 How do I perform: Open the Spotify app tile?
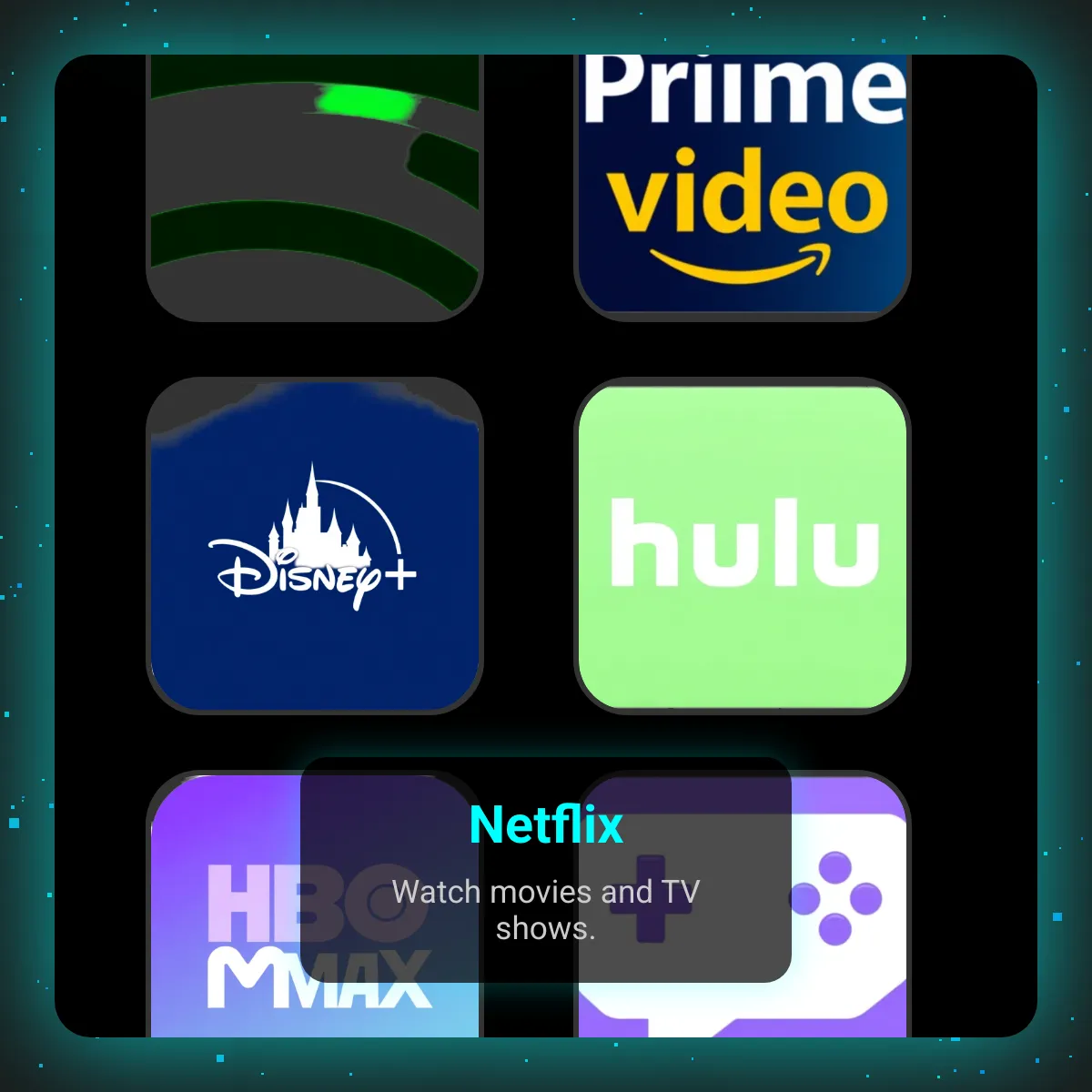coord(314,187)
